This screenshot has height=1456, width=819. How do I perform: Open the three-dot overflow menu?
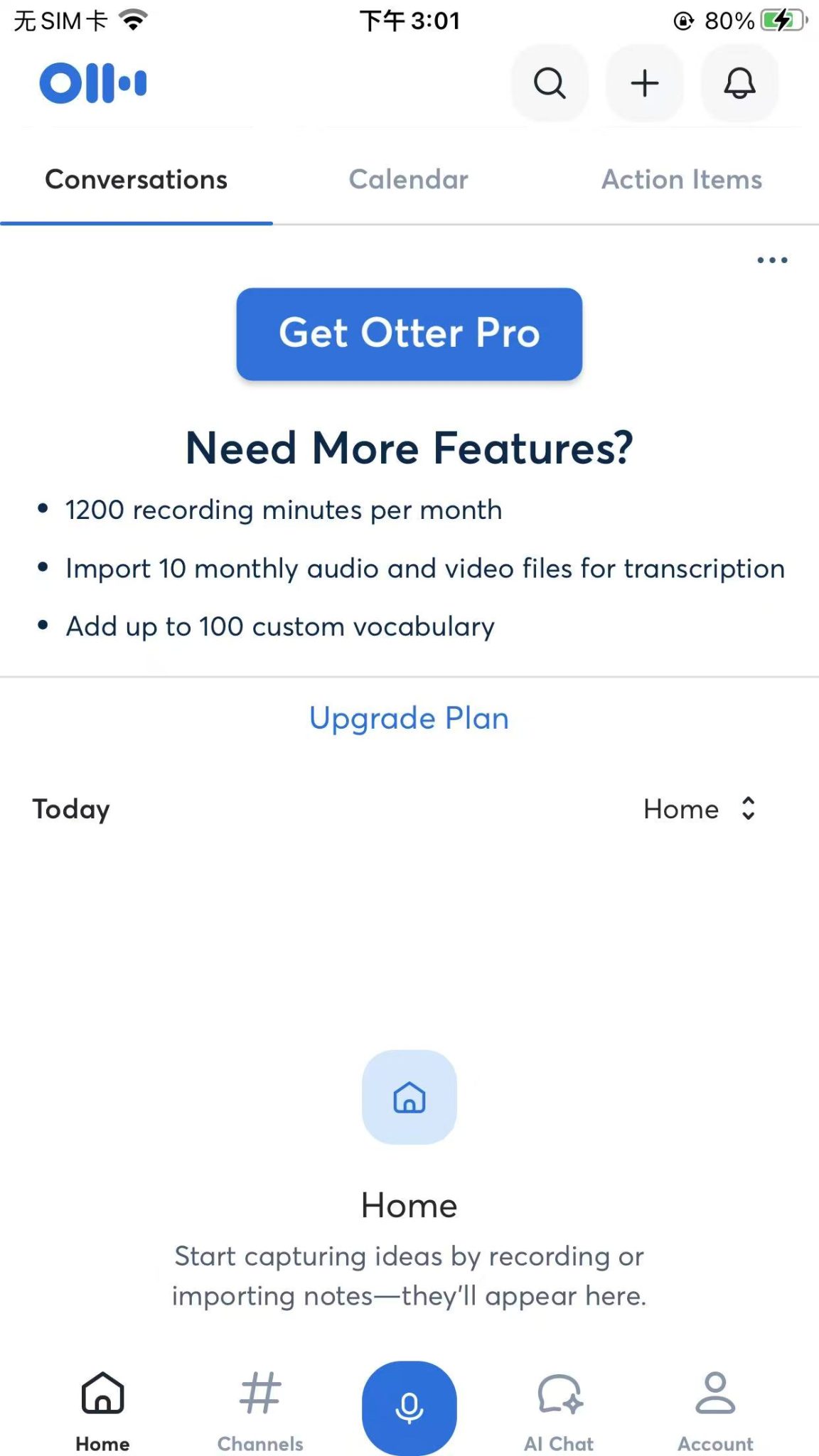[772, 260]
